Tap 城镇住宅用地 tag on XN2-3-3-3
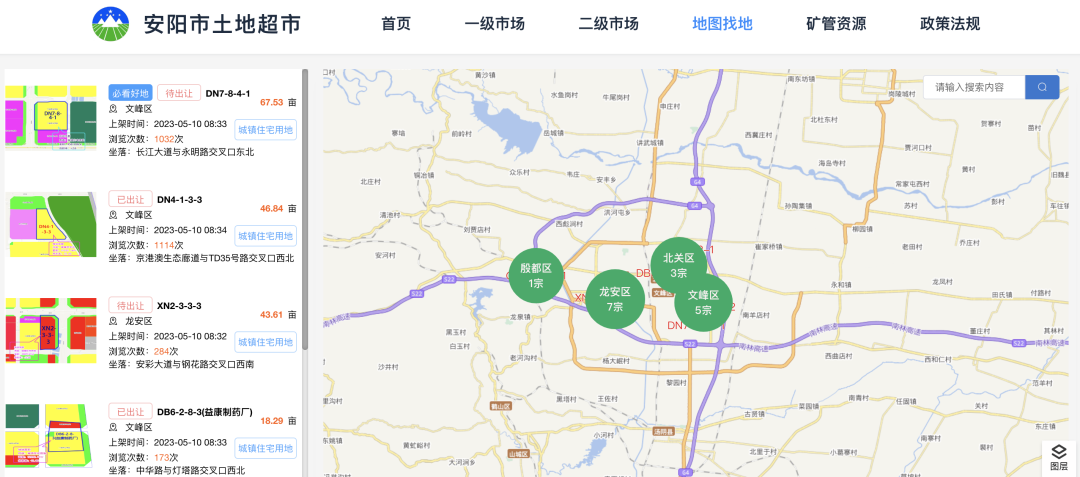 point(266,342)
